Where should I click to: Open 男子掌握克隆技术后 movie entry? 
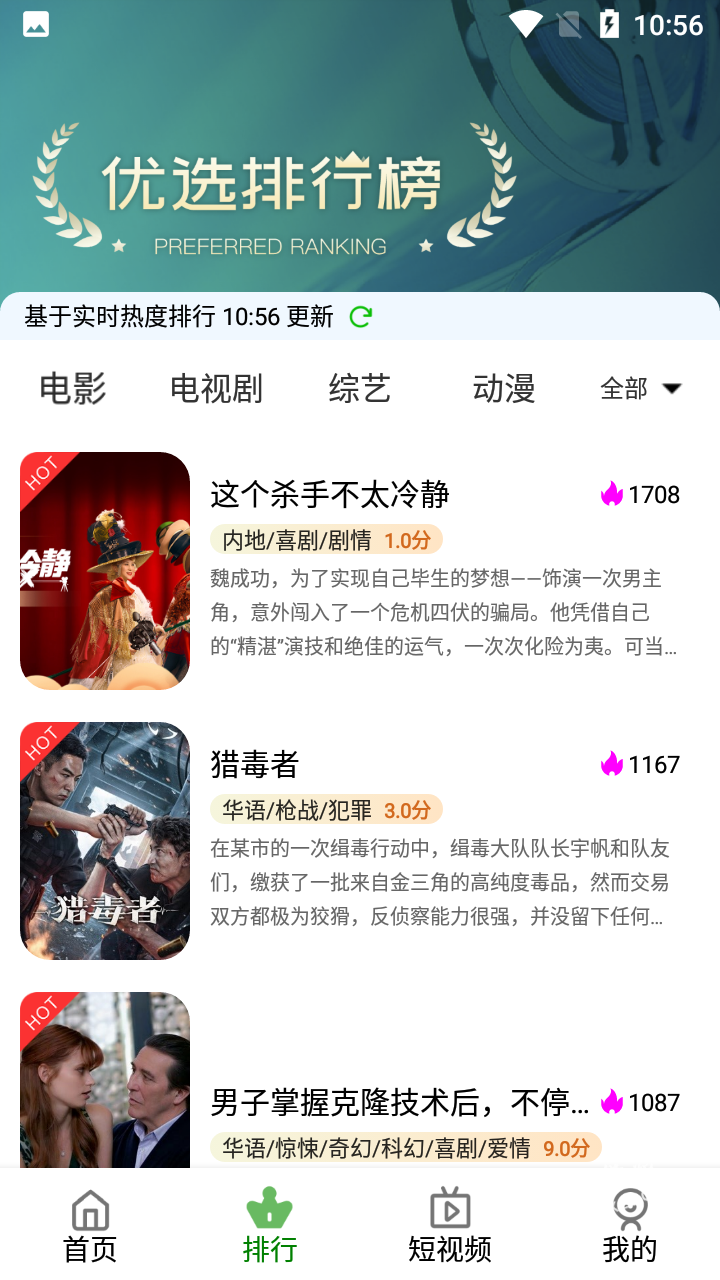(x=400, y=1102)
